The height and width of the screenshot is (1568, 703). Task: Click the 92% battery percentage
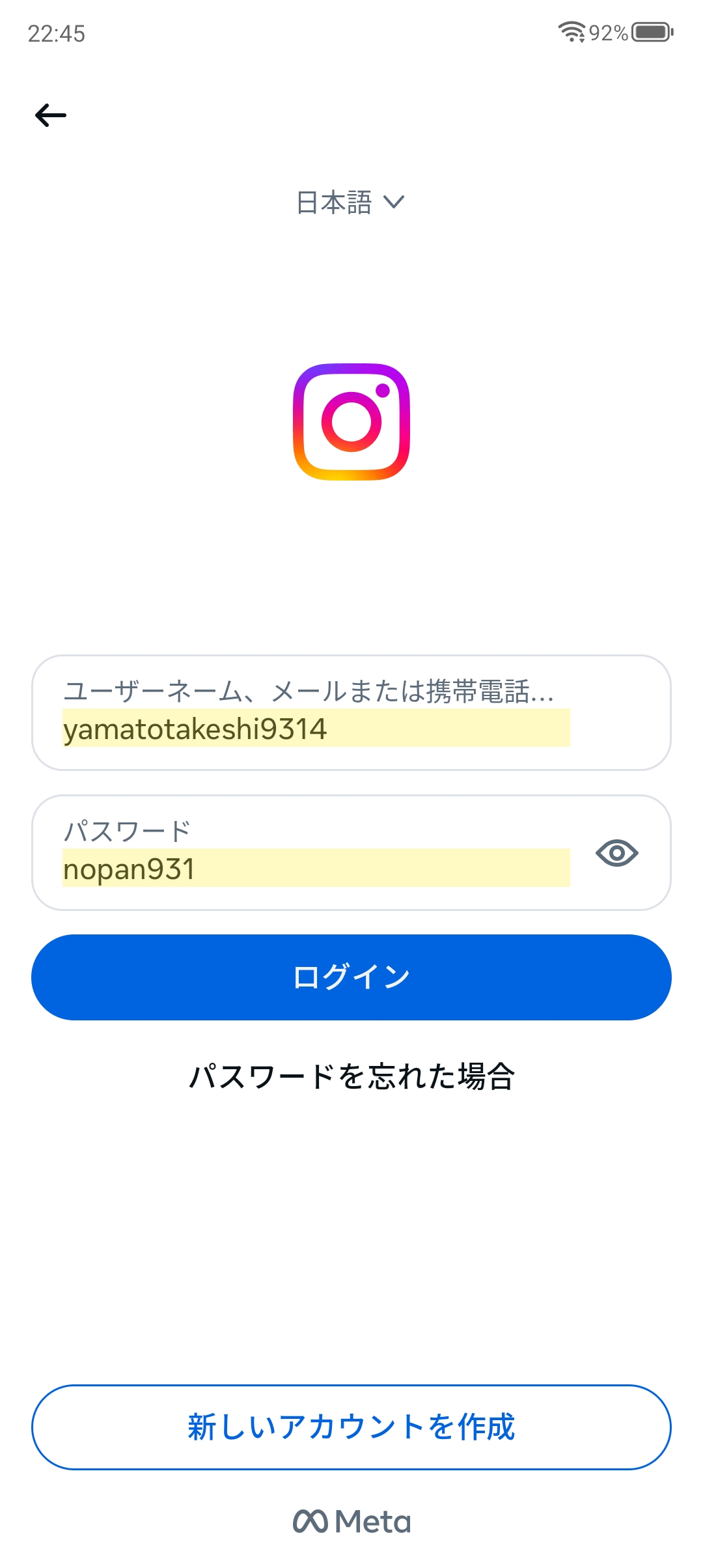click(x=607, y=31)
